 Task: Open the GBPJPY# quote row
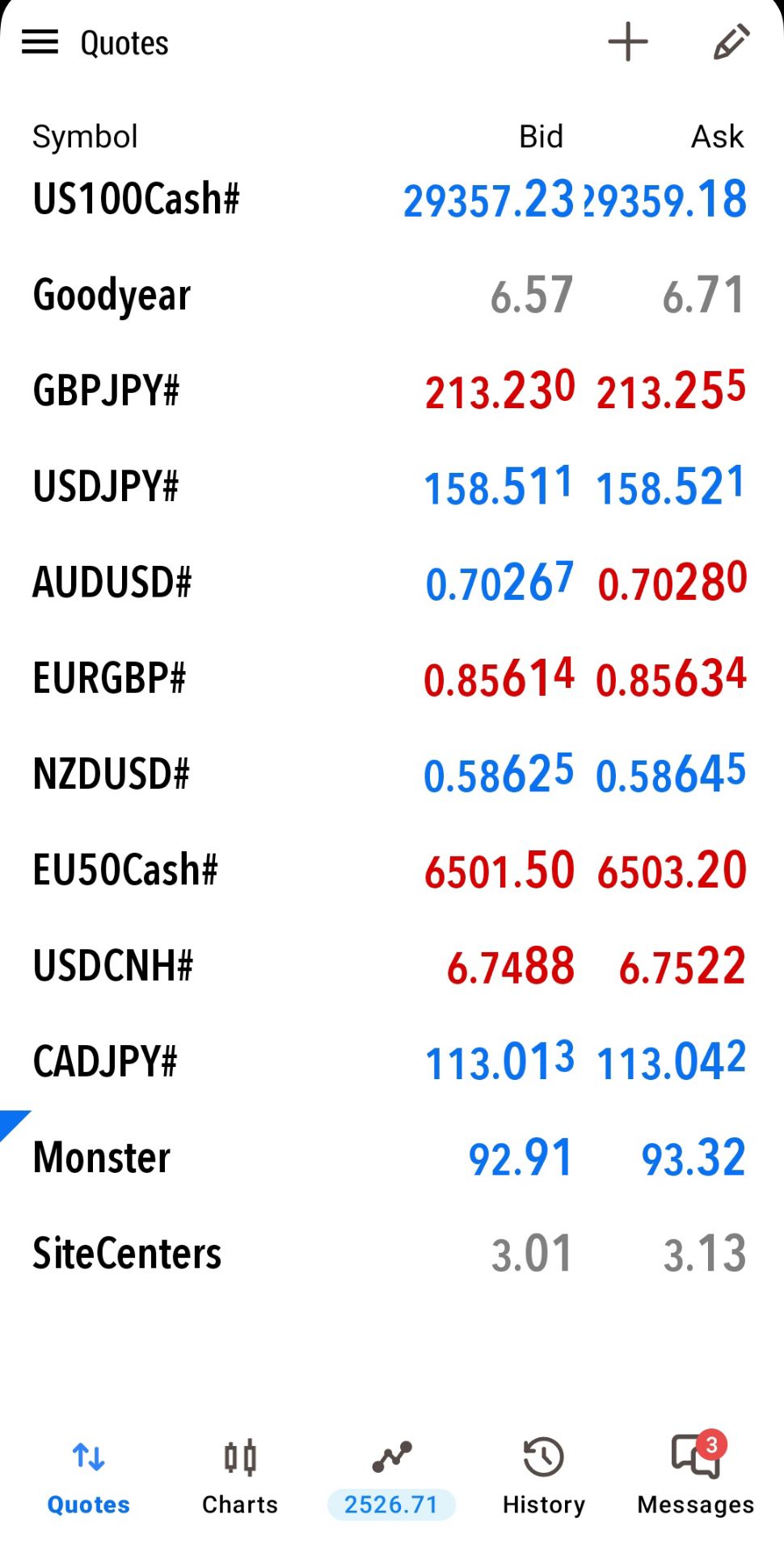pyautogui.click(x=392, y=390)
